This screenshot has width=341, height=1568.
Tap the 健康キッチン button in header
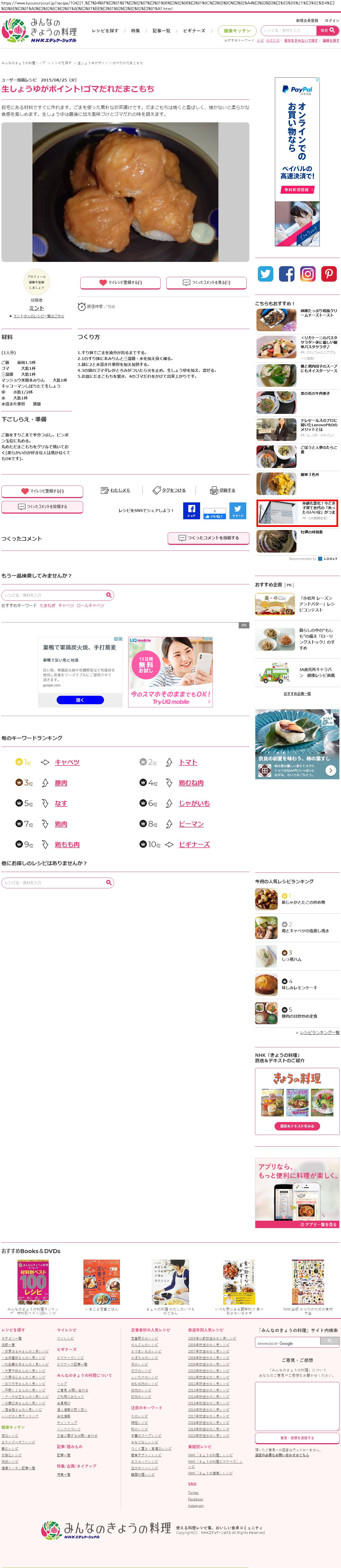click(x=236, y=30)
